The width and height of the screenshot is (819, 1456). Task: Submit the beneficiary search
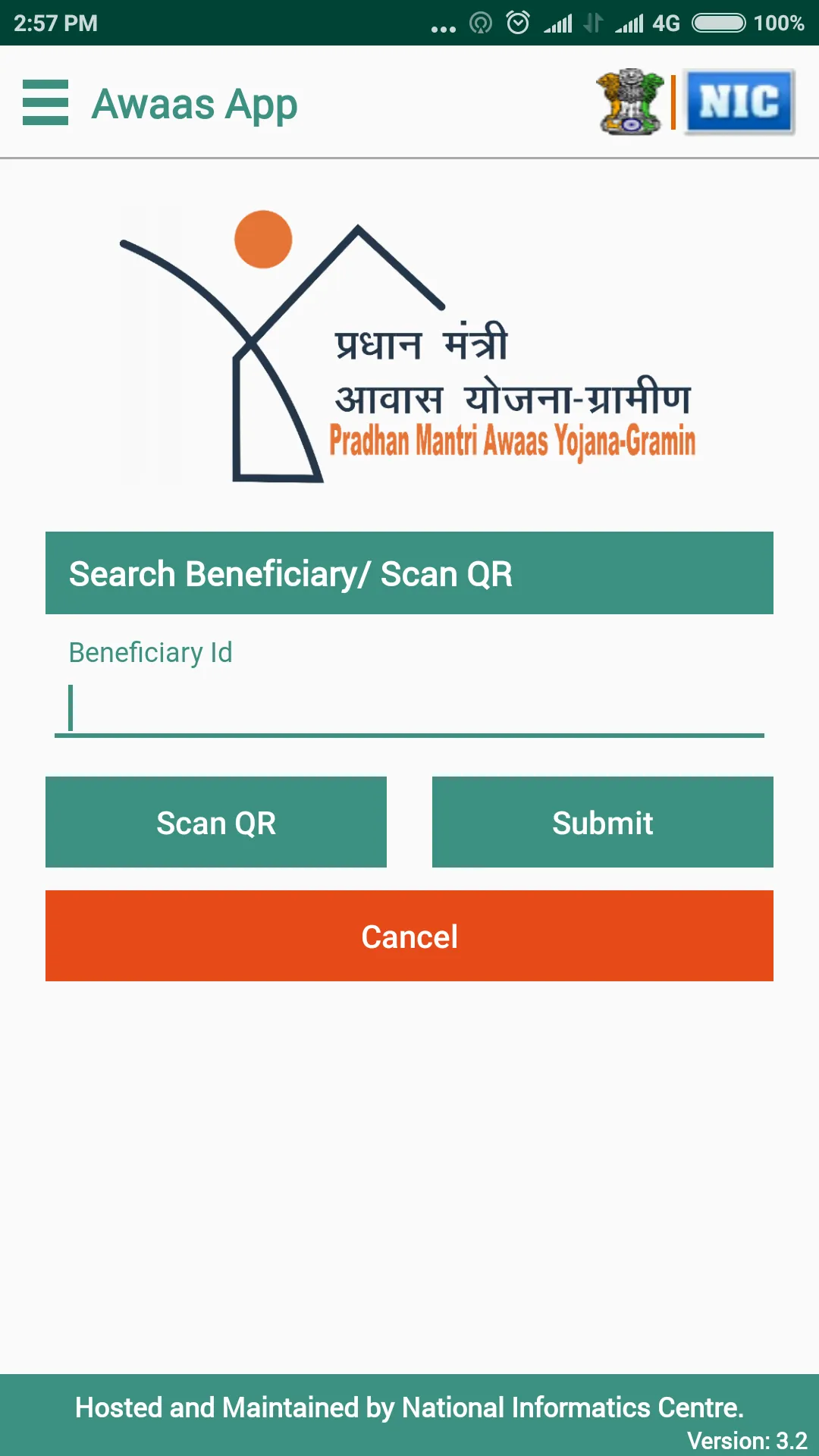pos(603,822)
